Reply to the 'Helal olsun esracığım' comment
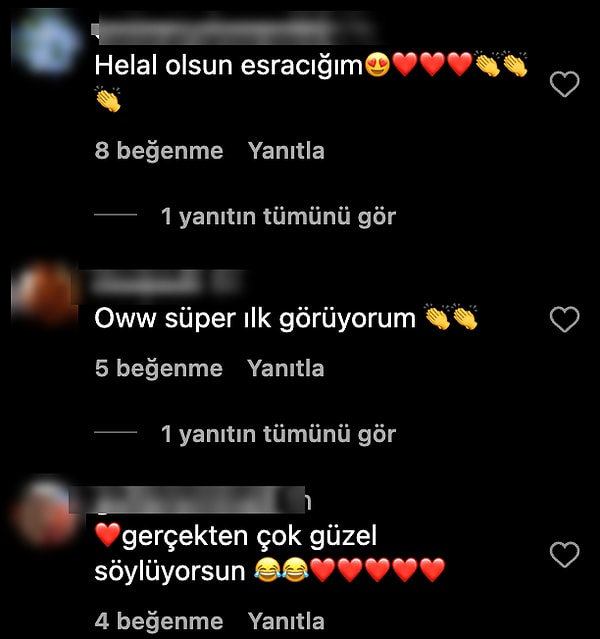This screenshot has height=639, width=600. 286,151
